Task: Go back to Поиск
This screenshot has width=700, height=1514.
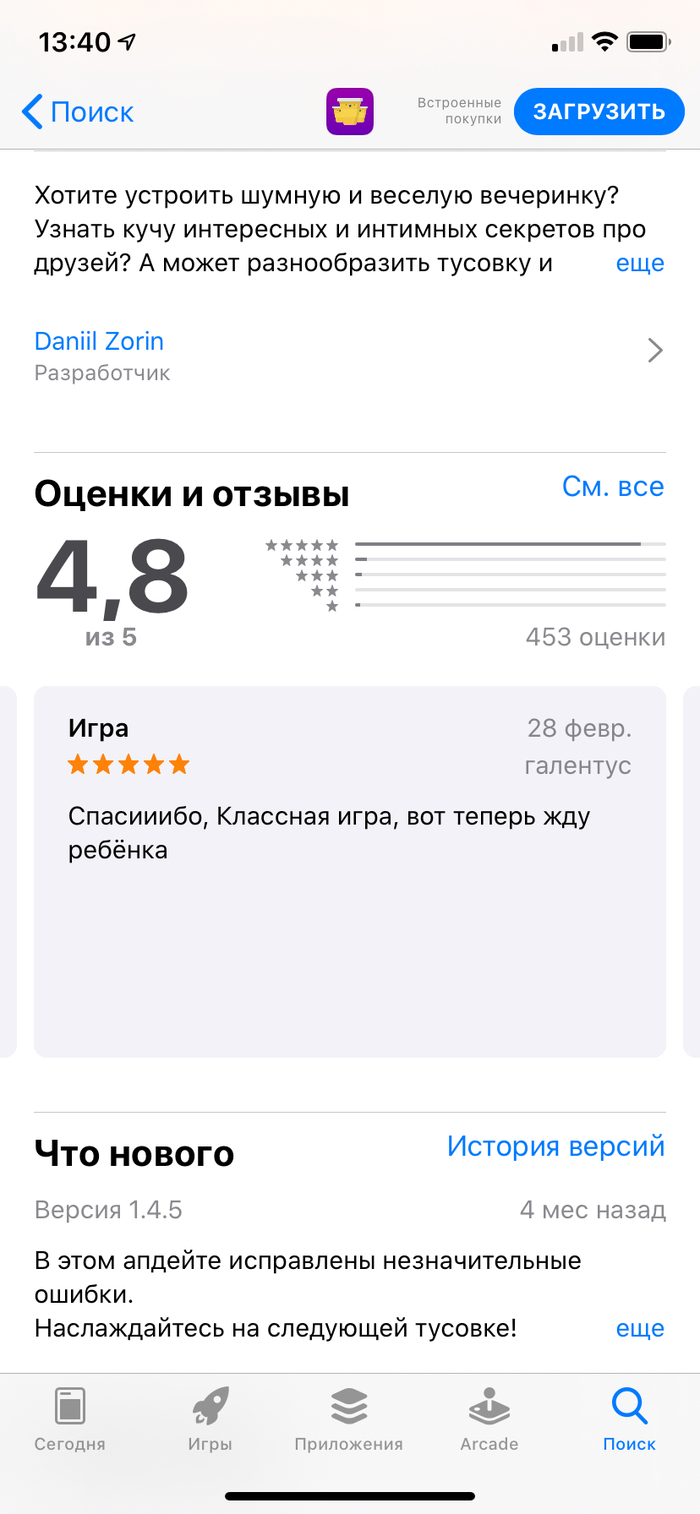Action: 78,112
